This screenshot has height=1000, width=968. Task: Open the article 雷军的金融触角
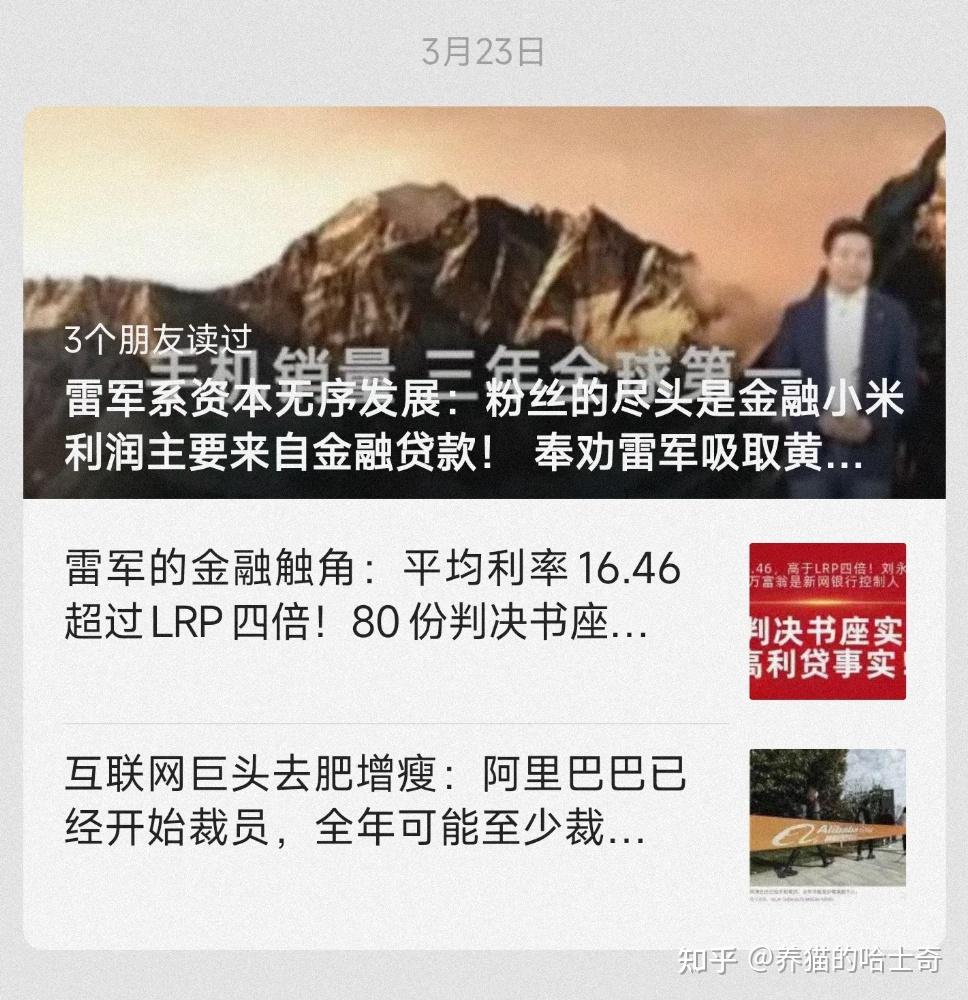tap(373, 598)
